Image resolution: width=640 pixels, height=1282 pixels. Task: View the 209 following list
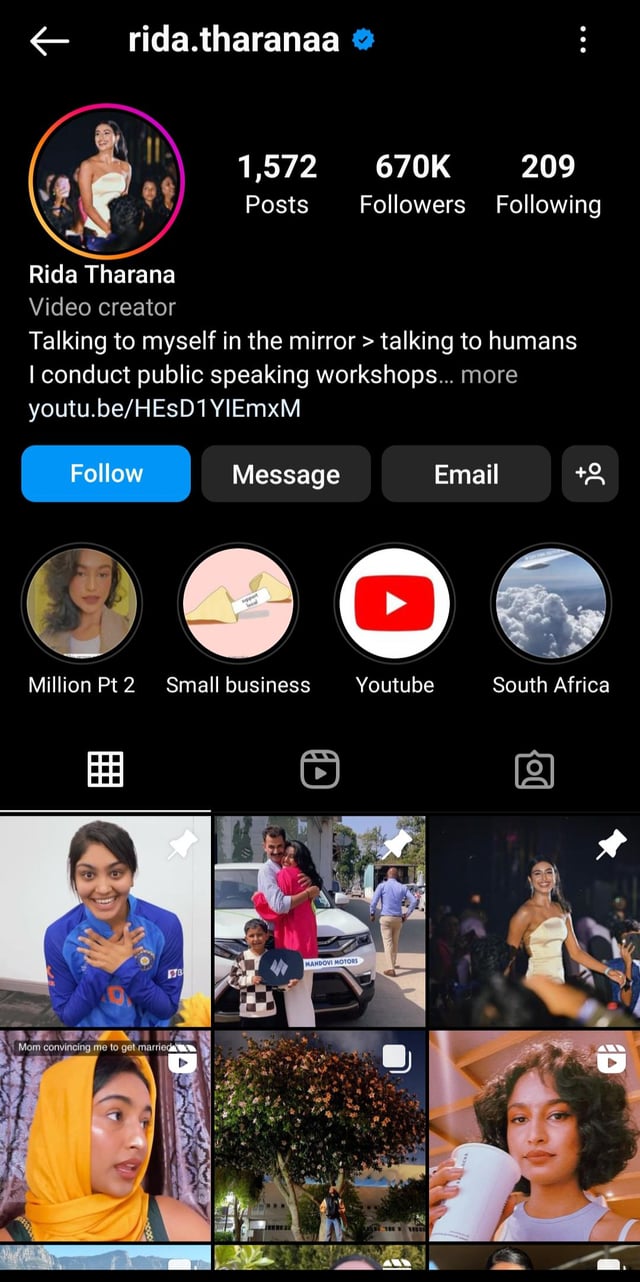coord(548,184)
